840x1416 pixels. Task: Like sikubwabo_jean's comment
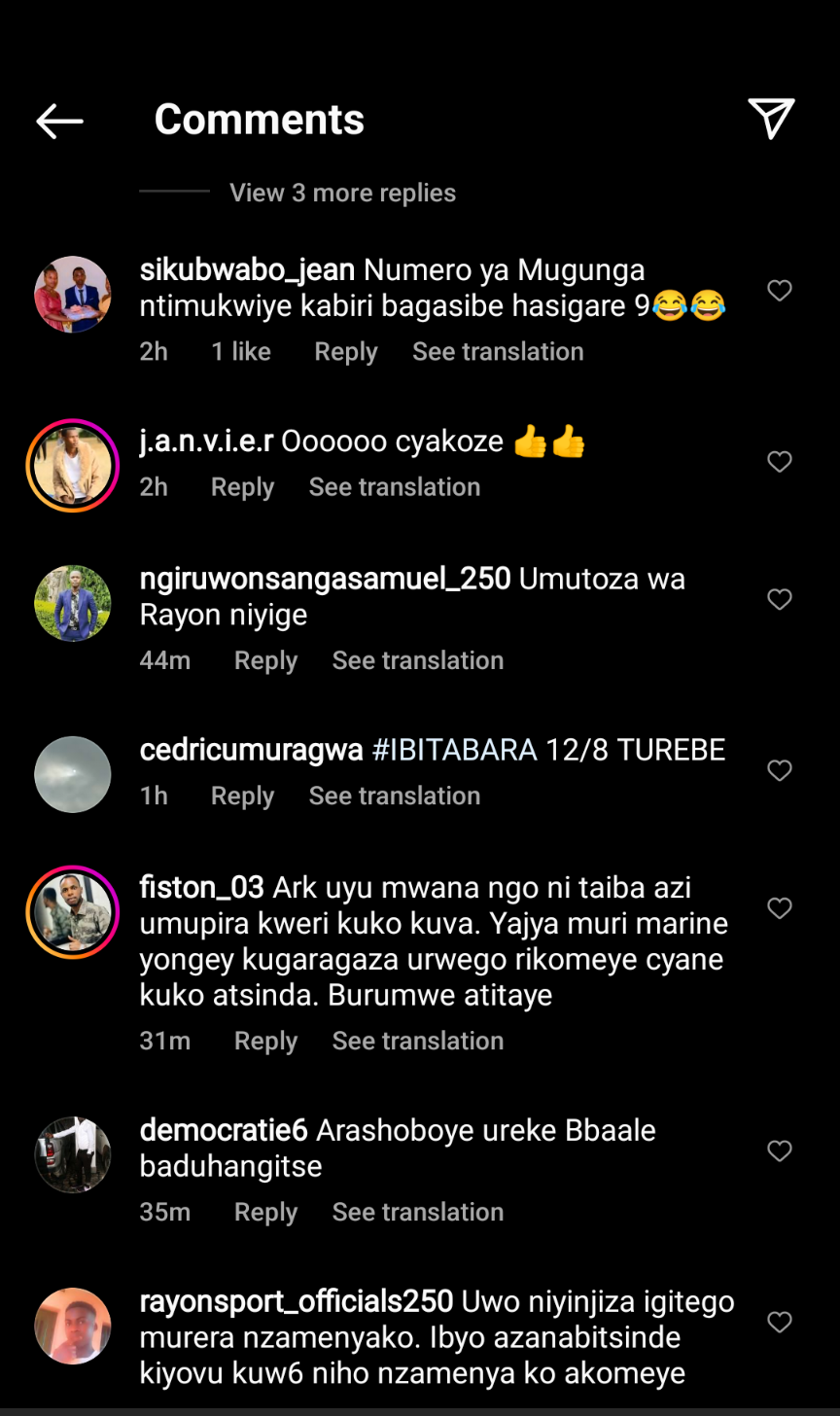(780, 291)
